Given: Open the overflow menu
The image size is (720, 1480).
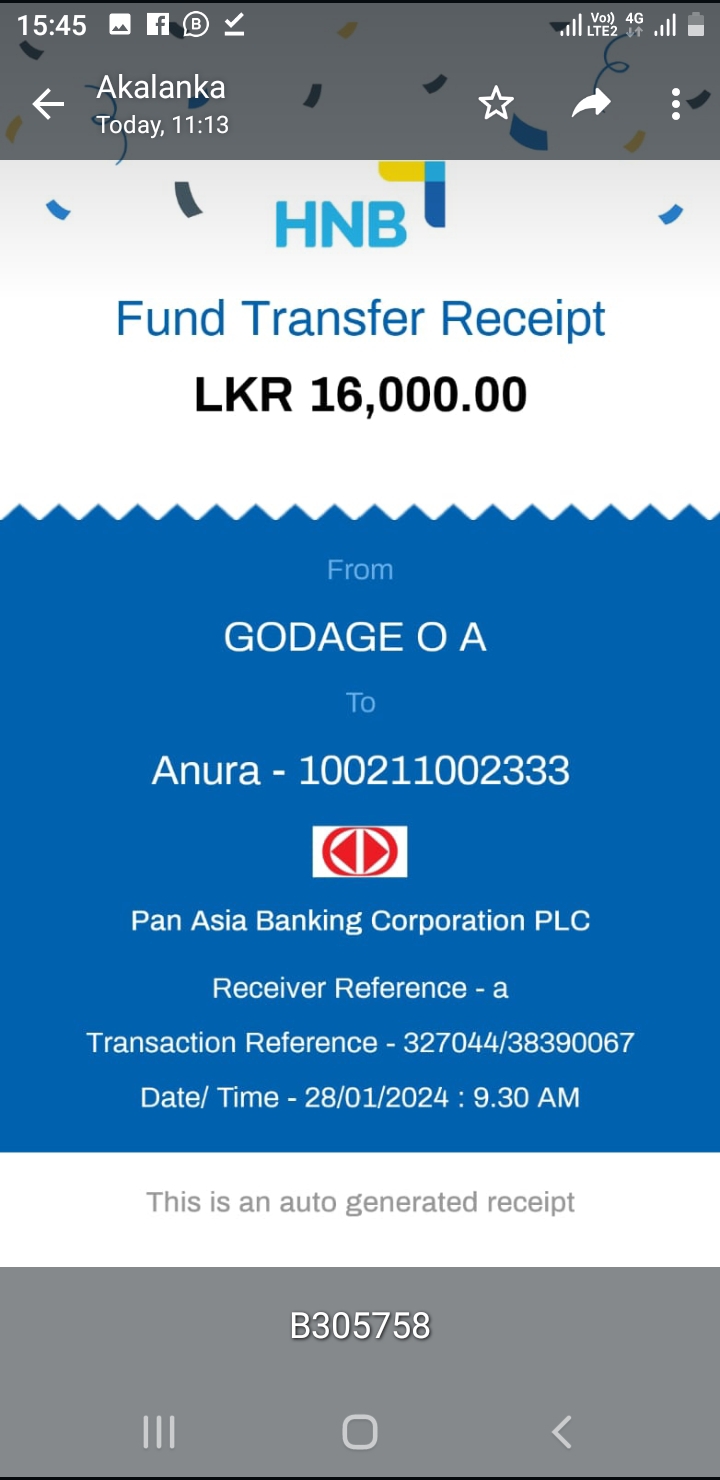Looking at the screenshot, I should click(676, 103).
